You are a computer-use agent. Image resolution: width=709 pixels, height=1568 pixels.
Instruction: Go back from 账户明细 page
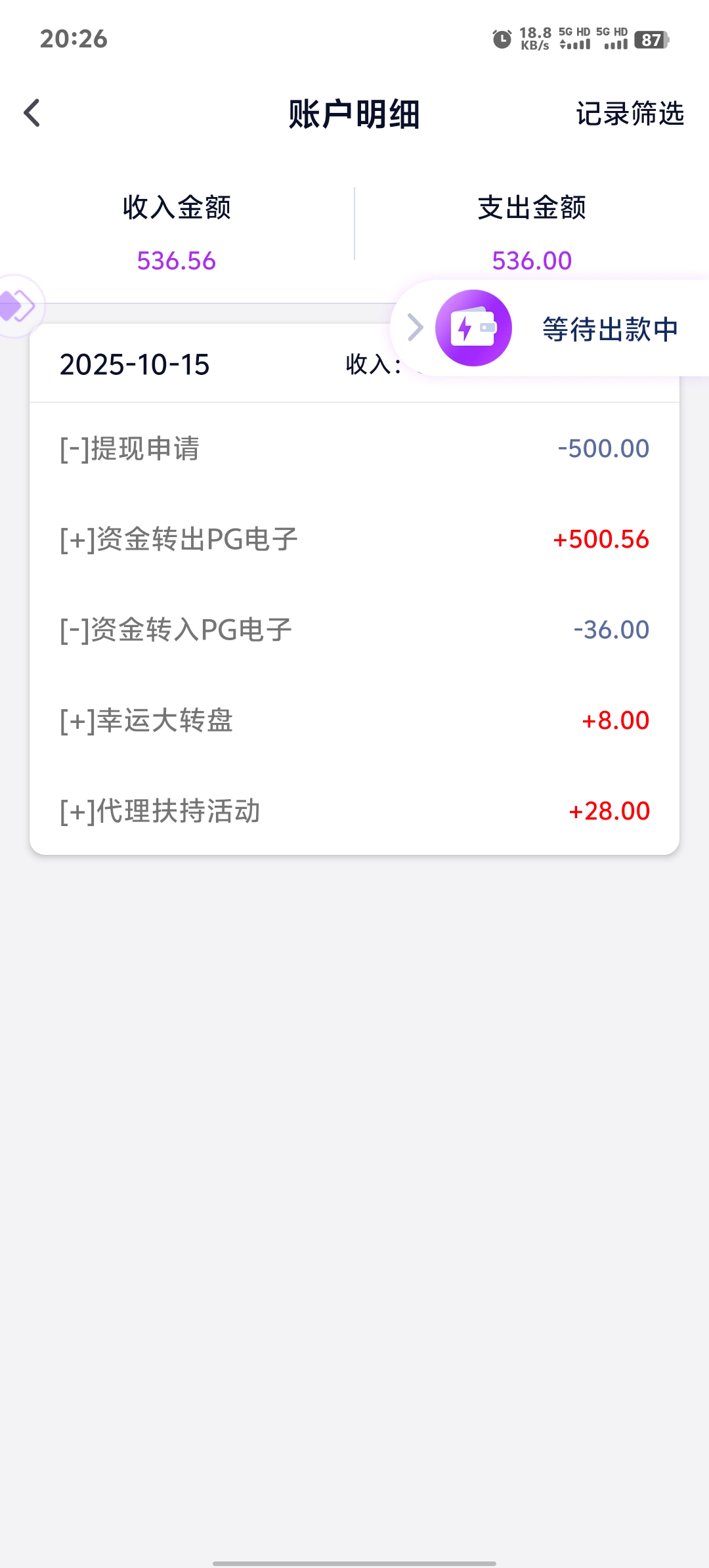point(32,113)
